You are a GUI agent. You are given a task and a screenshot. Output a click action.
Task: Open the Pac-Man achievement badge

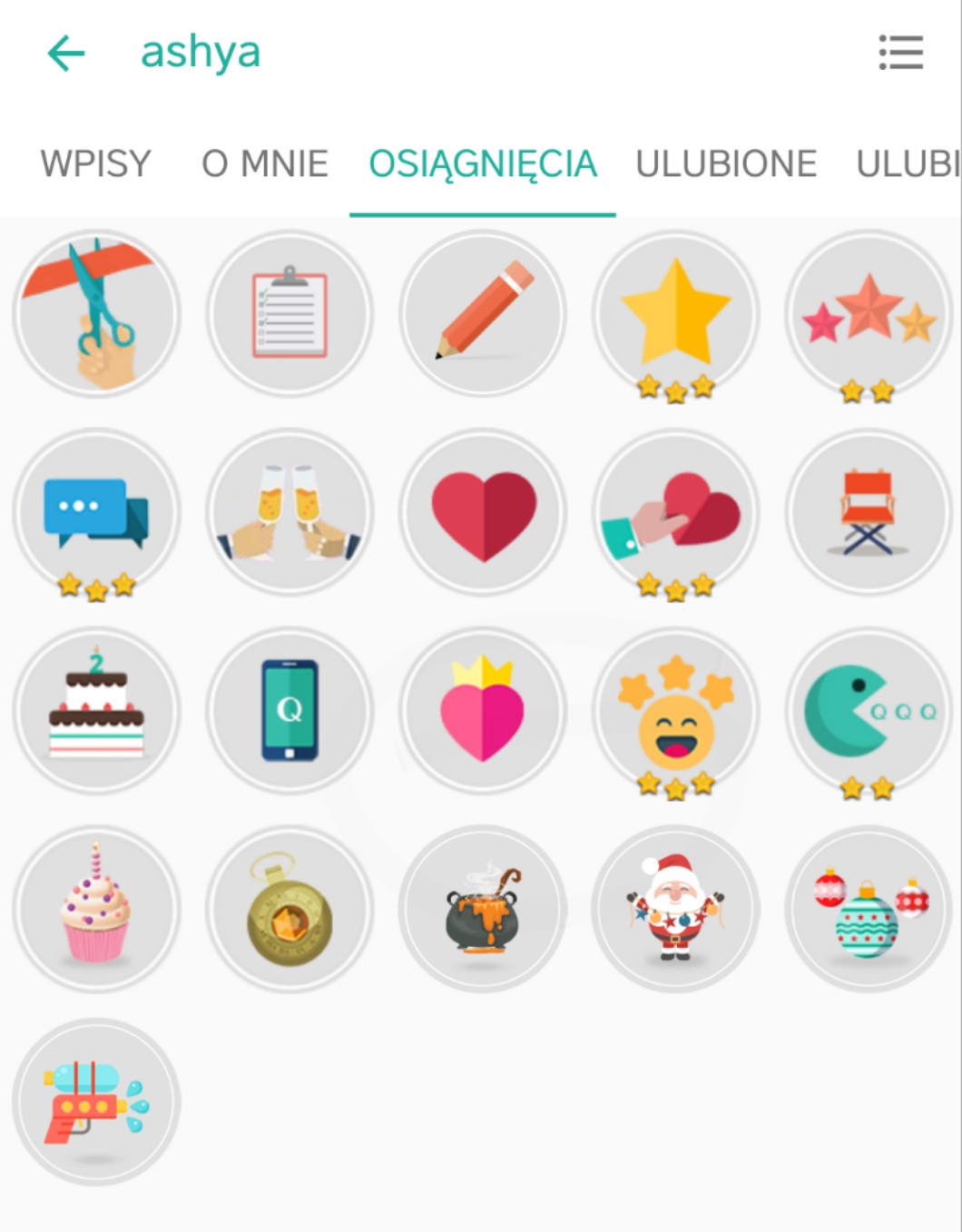[869, 710]
